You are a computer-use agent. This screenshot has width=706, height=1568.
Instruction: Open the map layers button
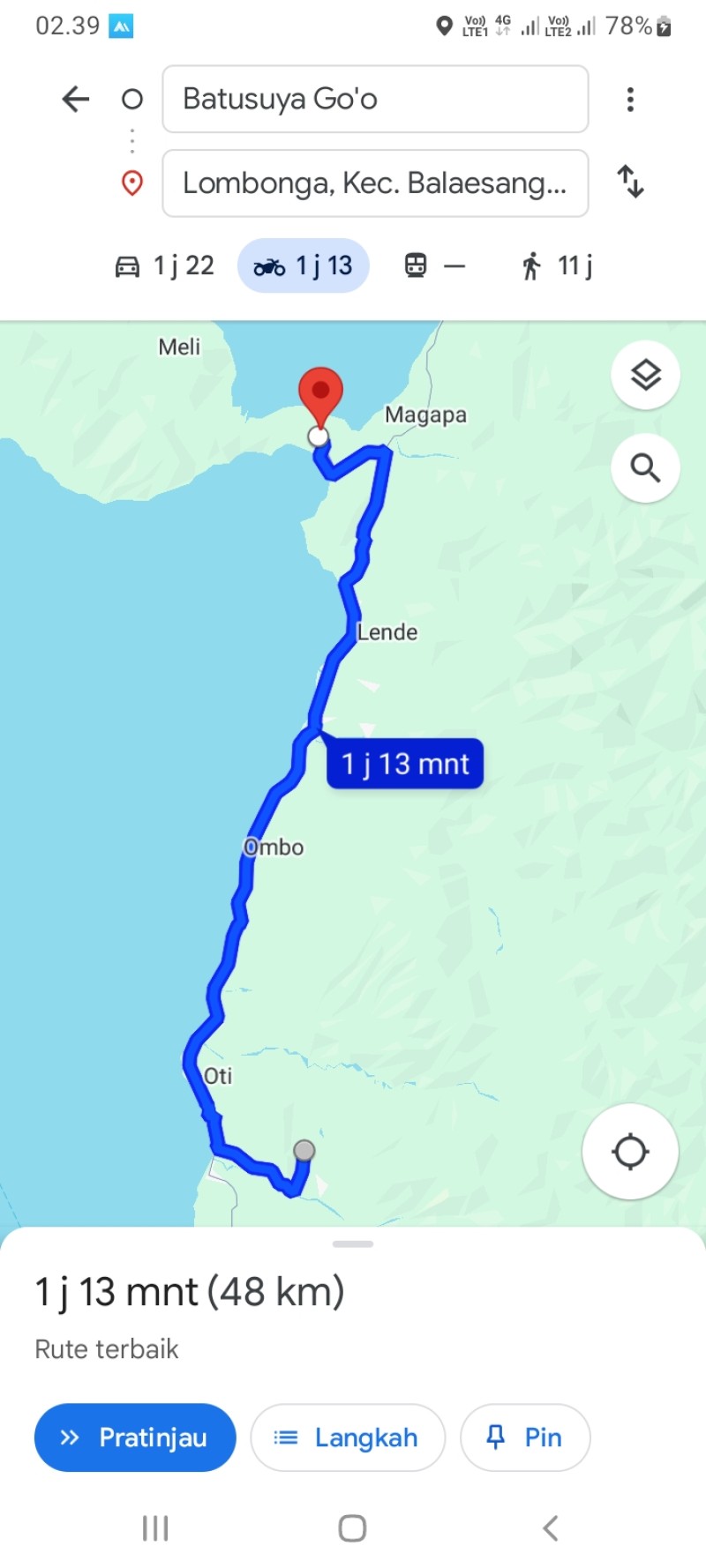645,375
